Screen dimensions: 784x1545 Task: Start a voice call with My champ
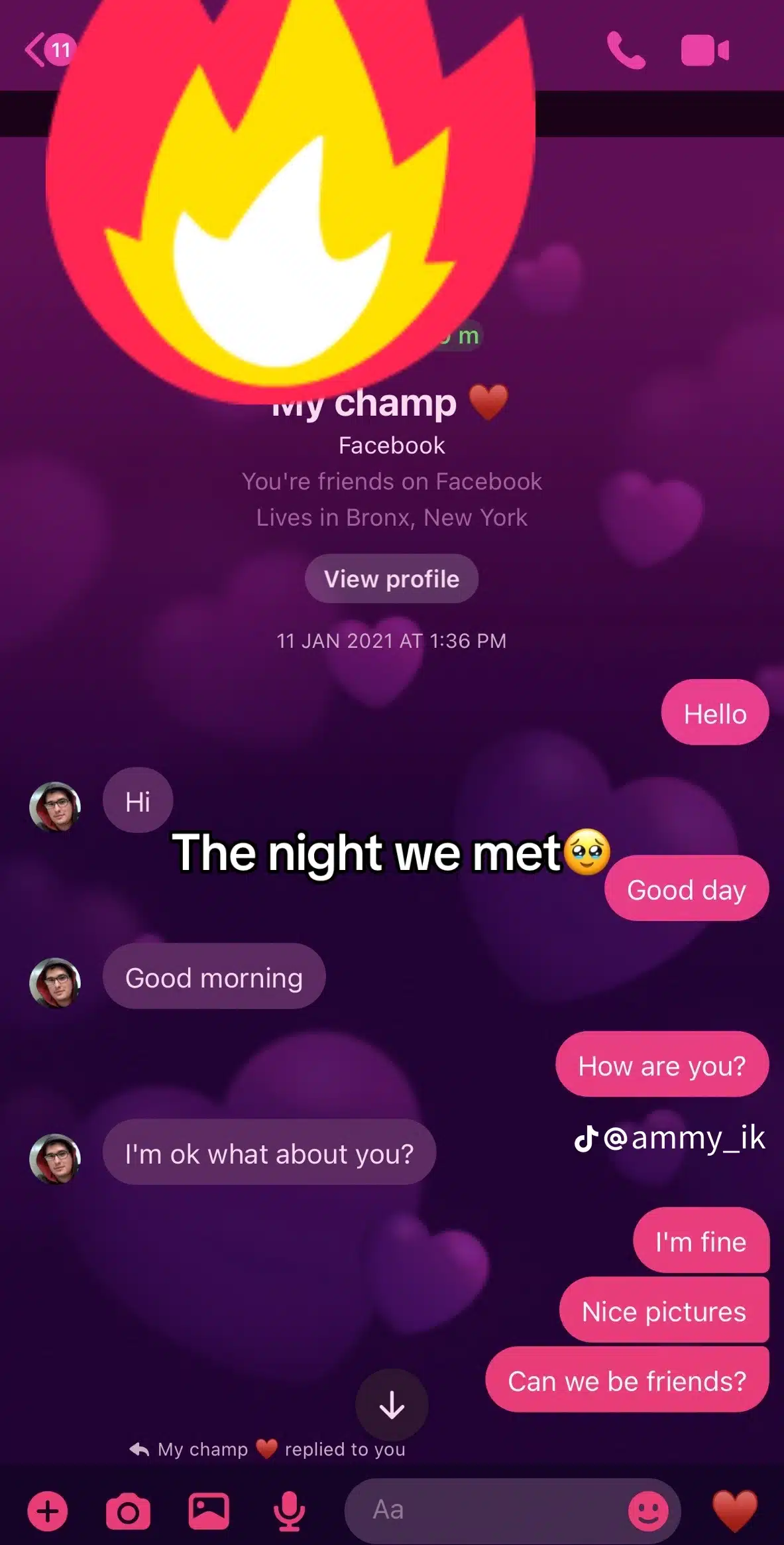[626, 51]
